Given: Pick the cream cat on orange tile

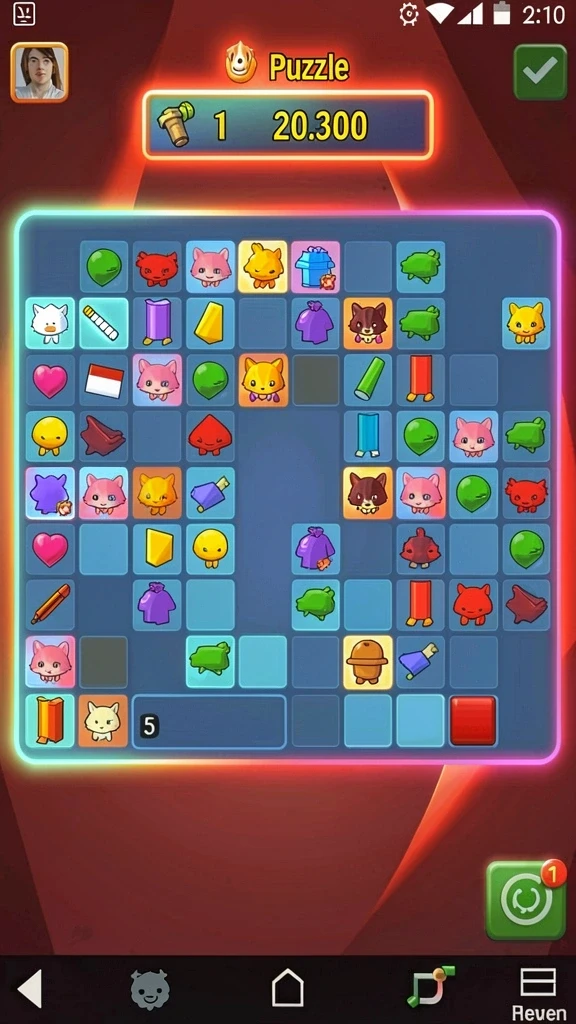Looking at the screenshot, I should point(104,720).
